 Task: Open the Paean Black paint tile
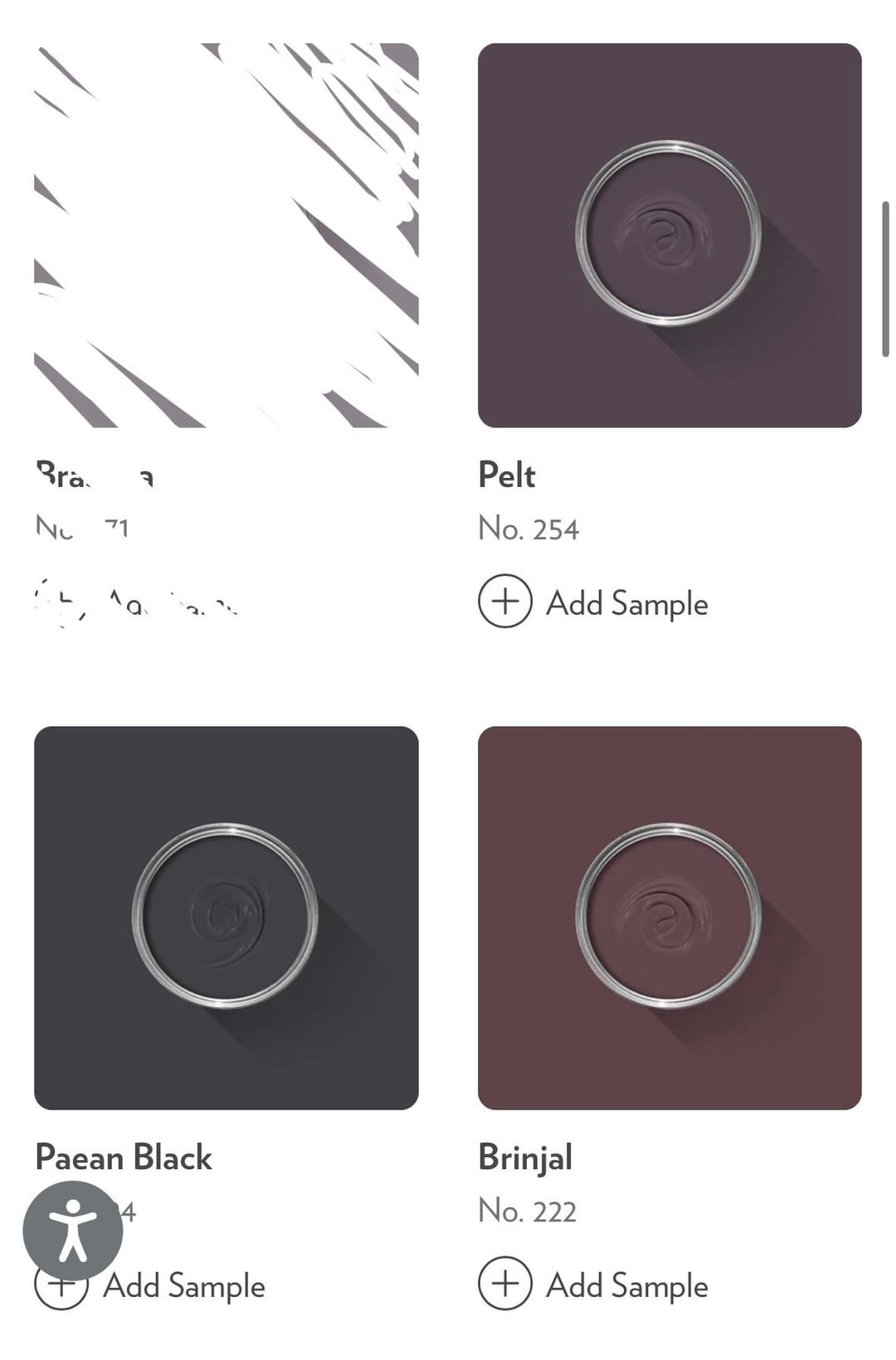pyautogui.click(x=226, y=918)
